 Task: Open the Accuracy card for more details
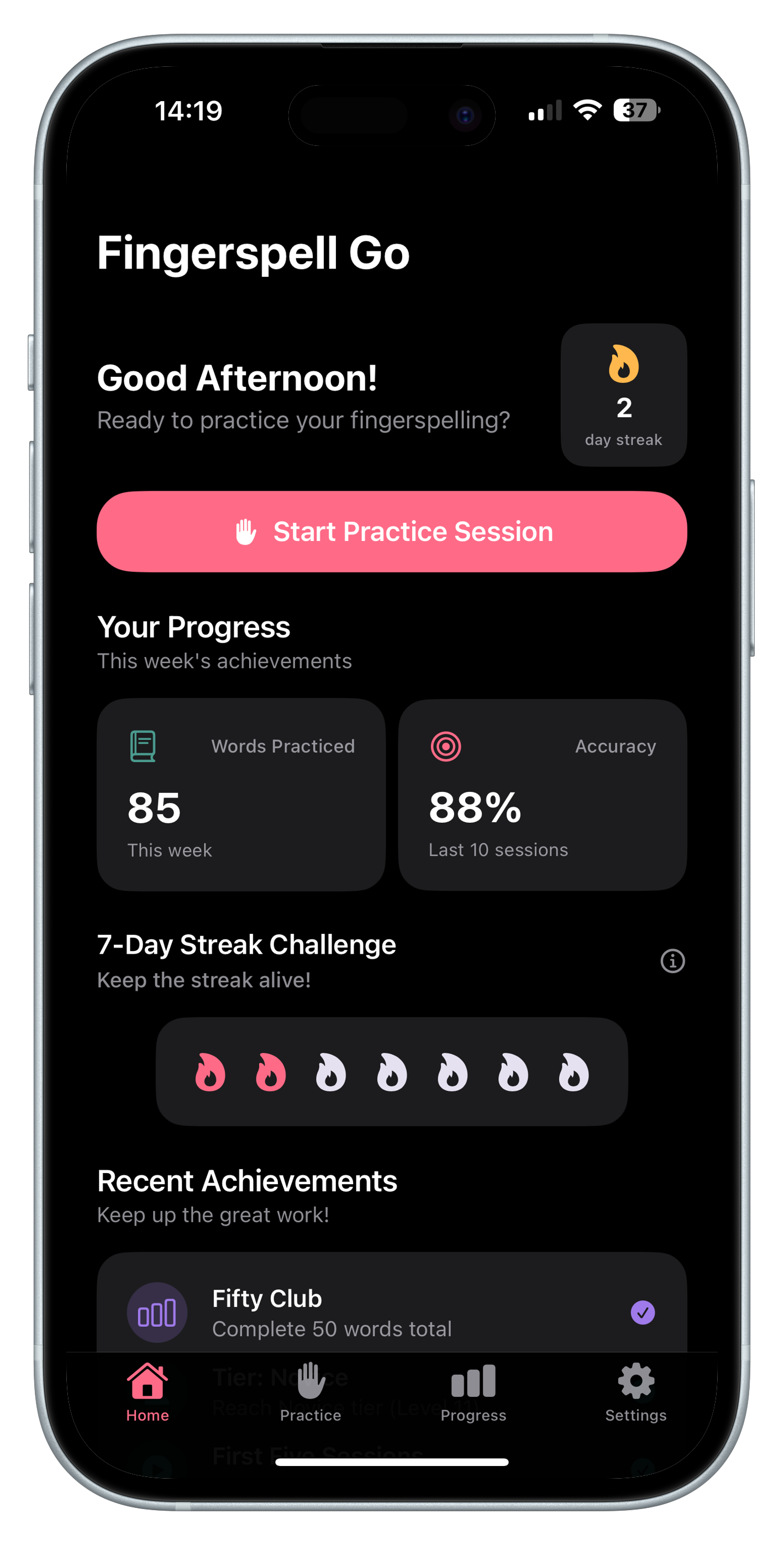point(541,796)
